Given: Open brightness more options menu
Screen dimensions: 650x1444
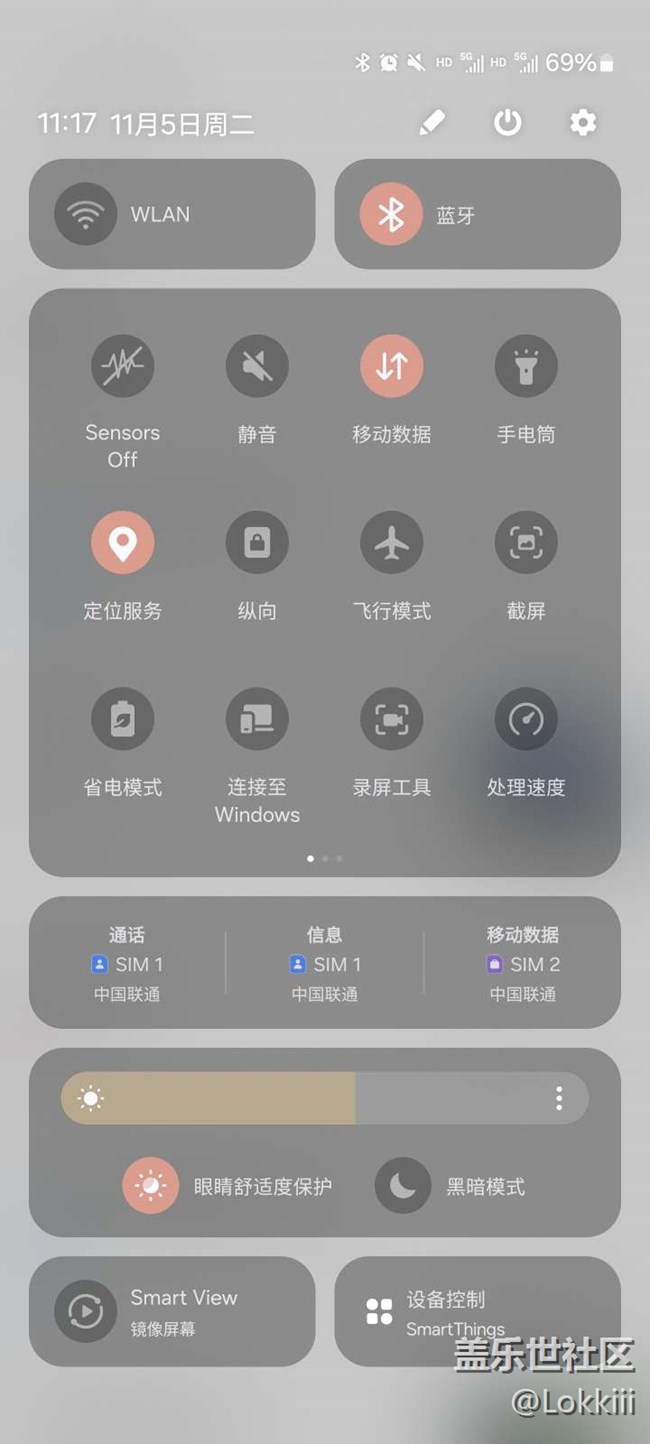Looking at the screenshot, I should (558, 1099).
